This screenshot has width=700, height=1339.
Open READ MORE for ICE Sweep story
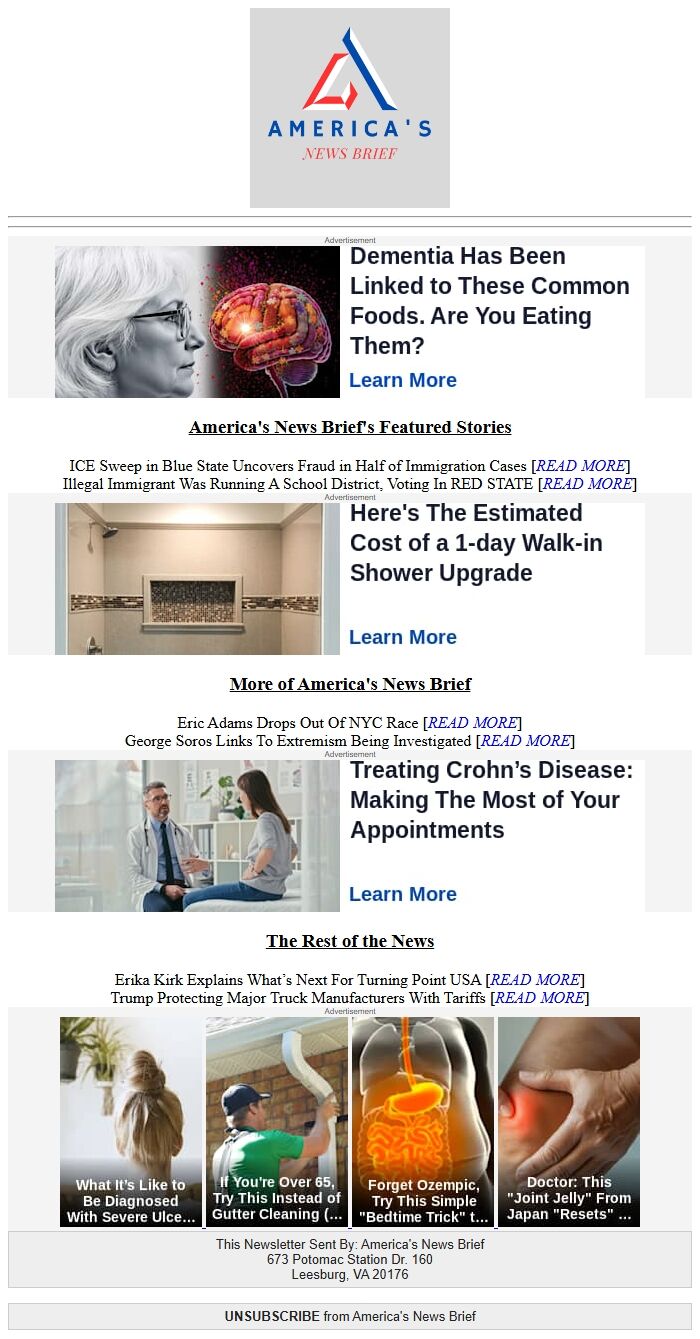(x=581, y=466)
